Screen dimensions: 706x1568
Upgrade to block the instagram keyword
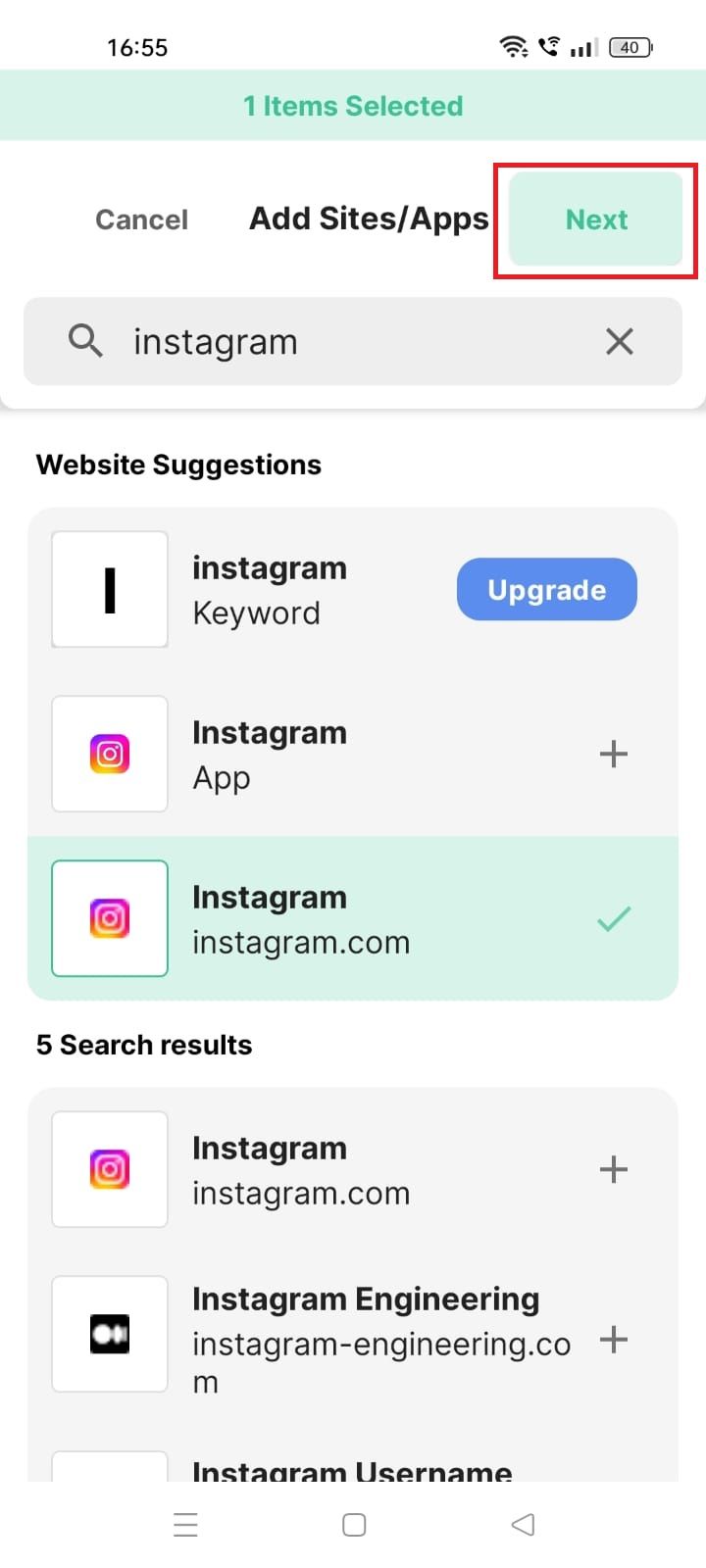(x=546, y=590)
